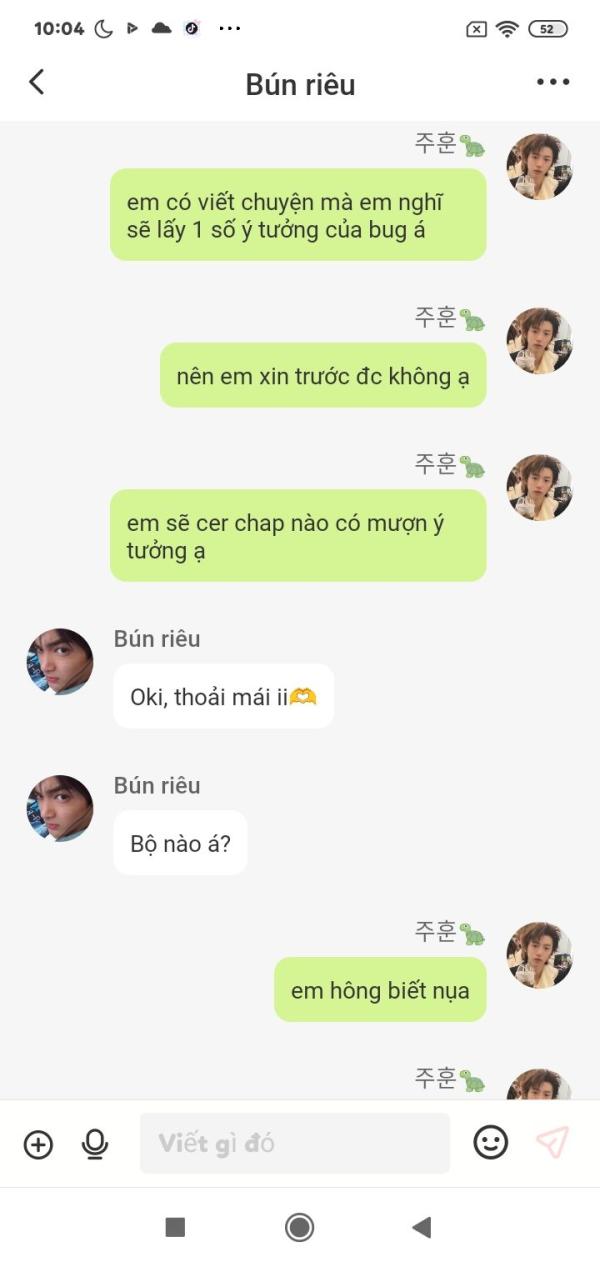Open Bún riêu's avatar beside "Oki, thoải mái ii"
Screen dimensions: 600x1267
click(60, 661)
